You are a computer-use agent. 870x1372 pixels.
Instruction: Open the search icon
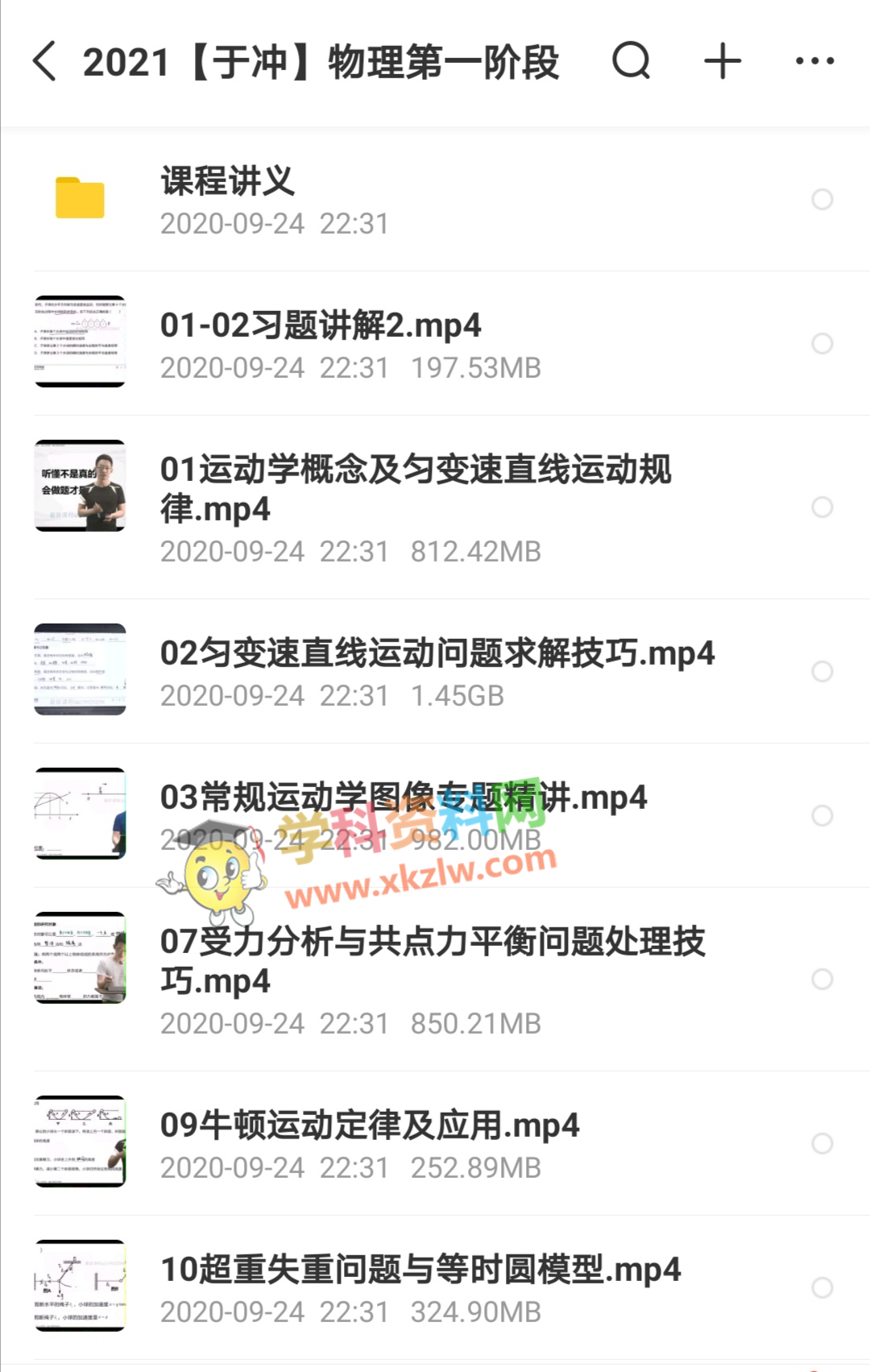click(631, 61)
